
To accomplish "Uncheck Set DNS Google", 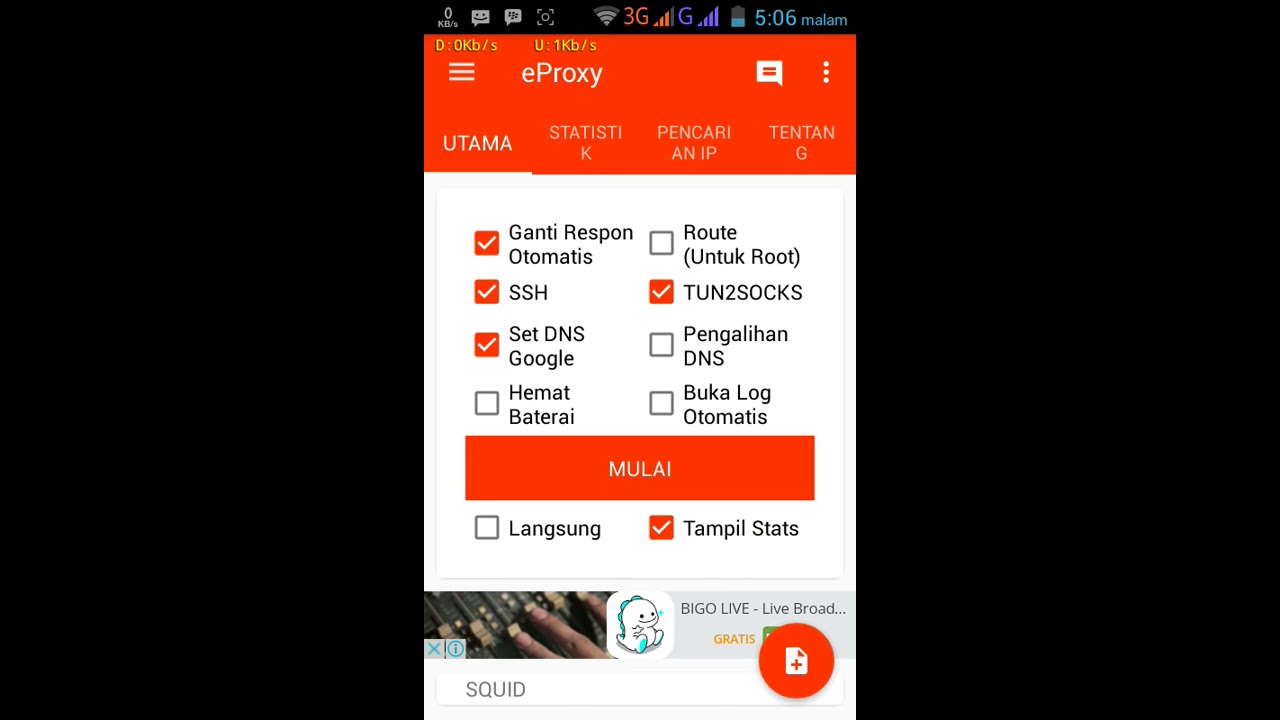I will (487, 345).
